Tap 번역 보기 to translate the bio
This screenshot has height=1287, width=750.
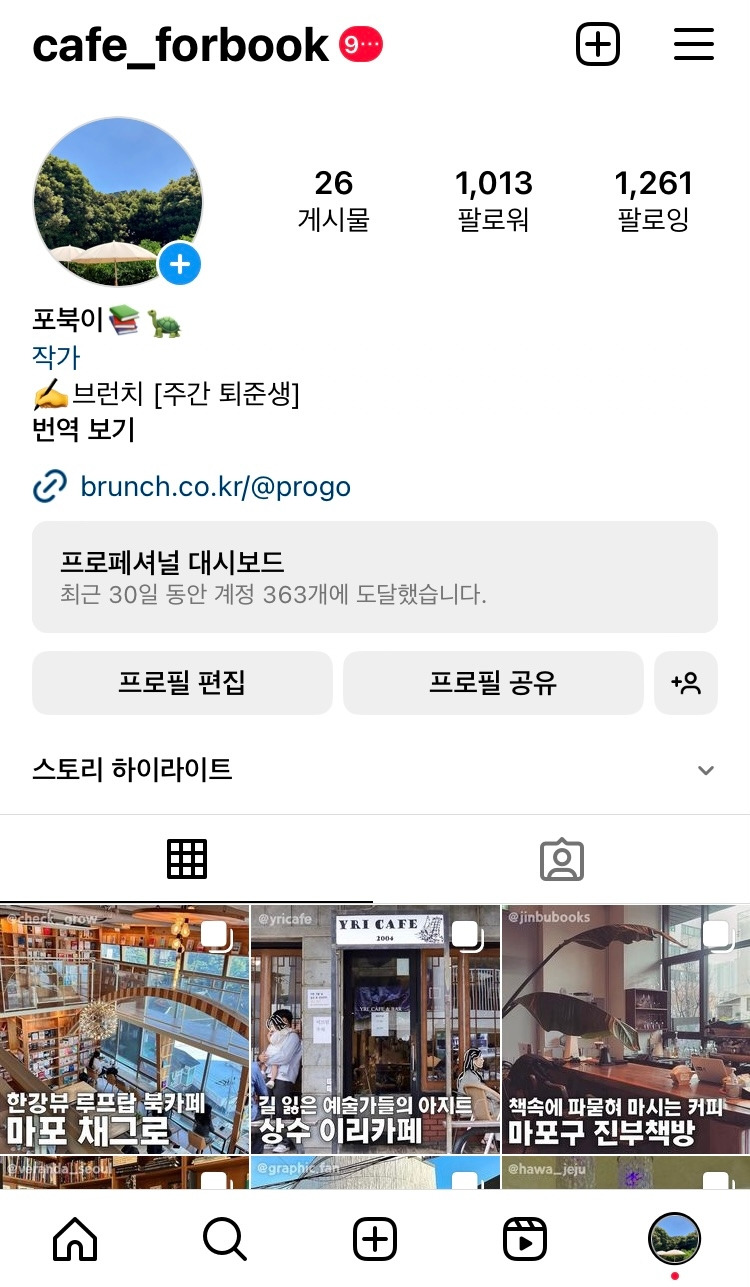click(x=83, y=430)
